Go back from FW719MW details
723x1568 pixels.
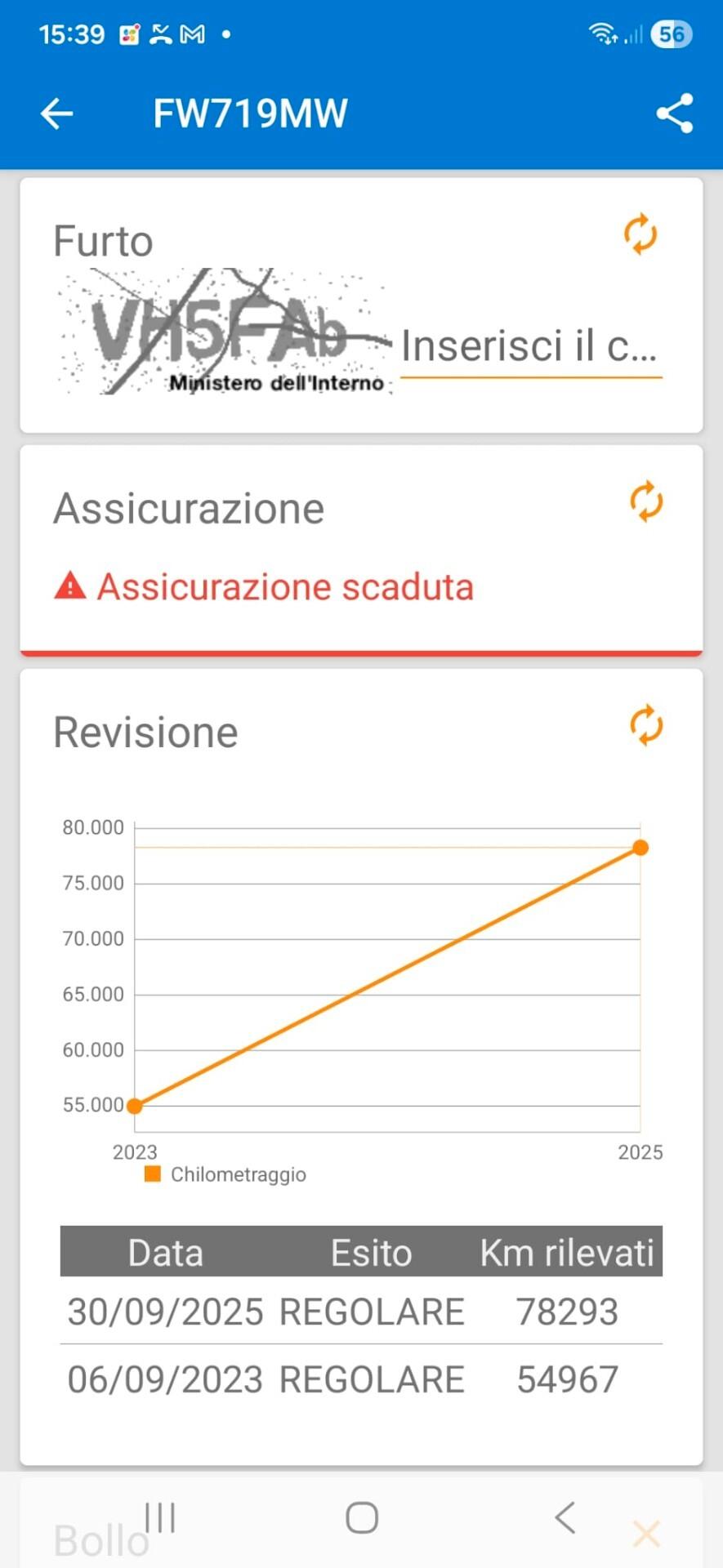pyautogui.click(x=56, y=114)
